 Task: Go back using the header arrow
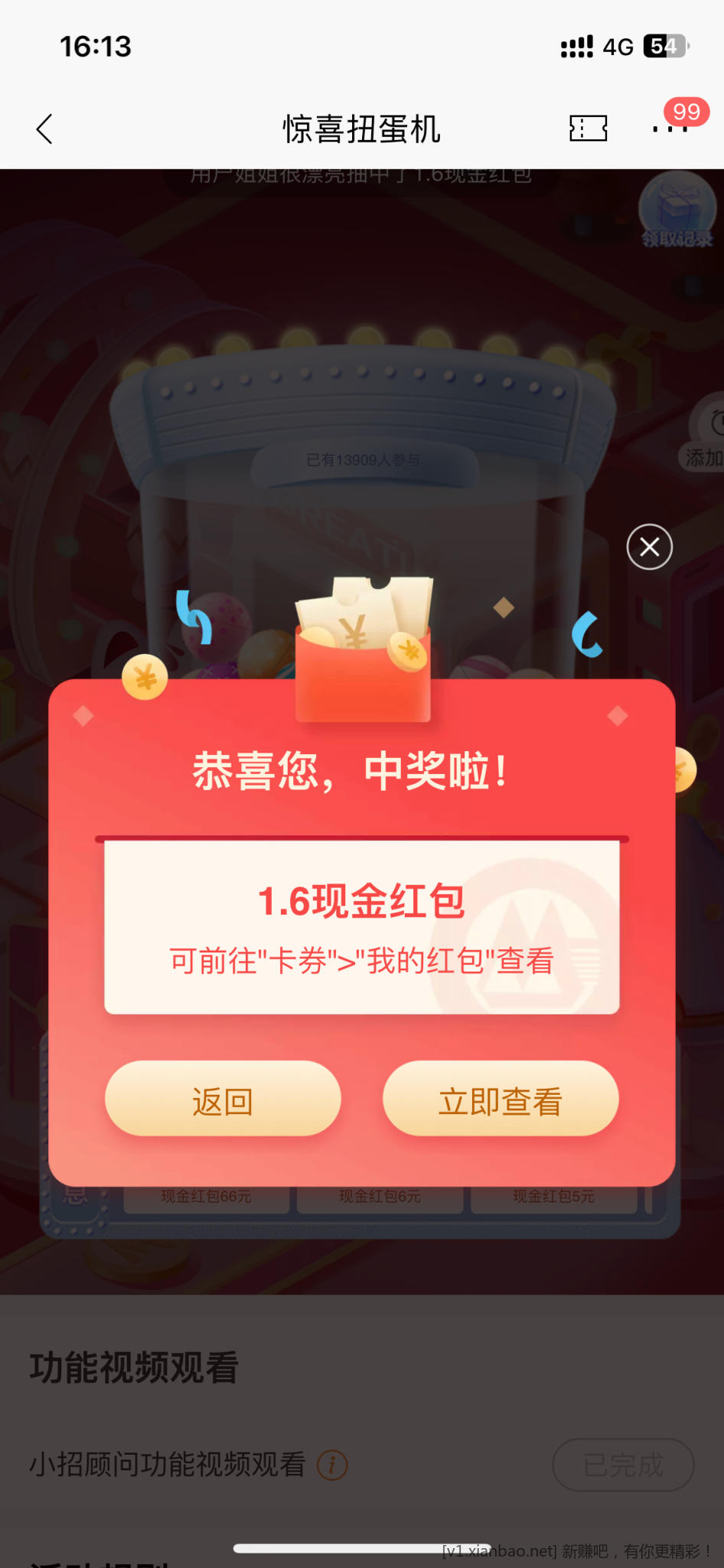click(45, 129)
